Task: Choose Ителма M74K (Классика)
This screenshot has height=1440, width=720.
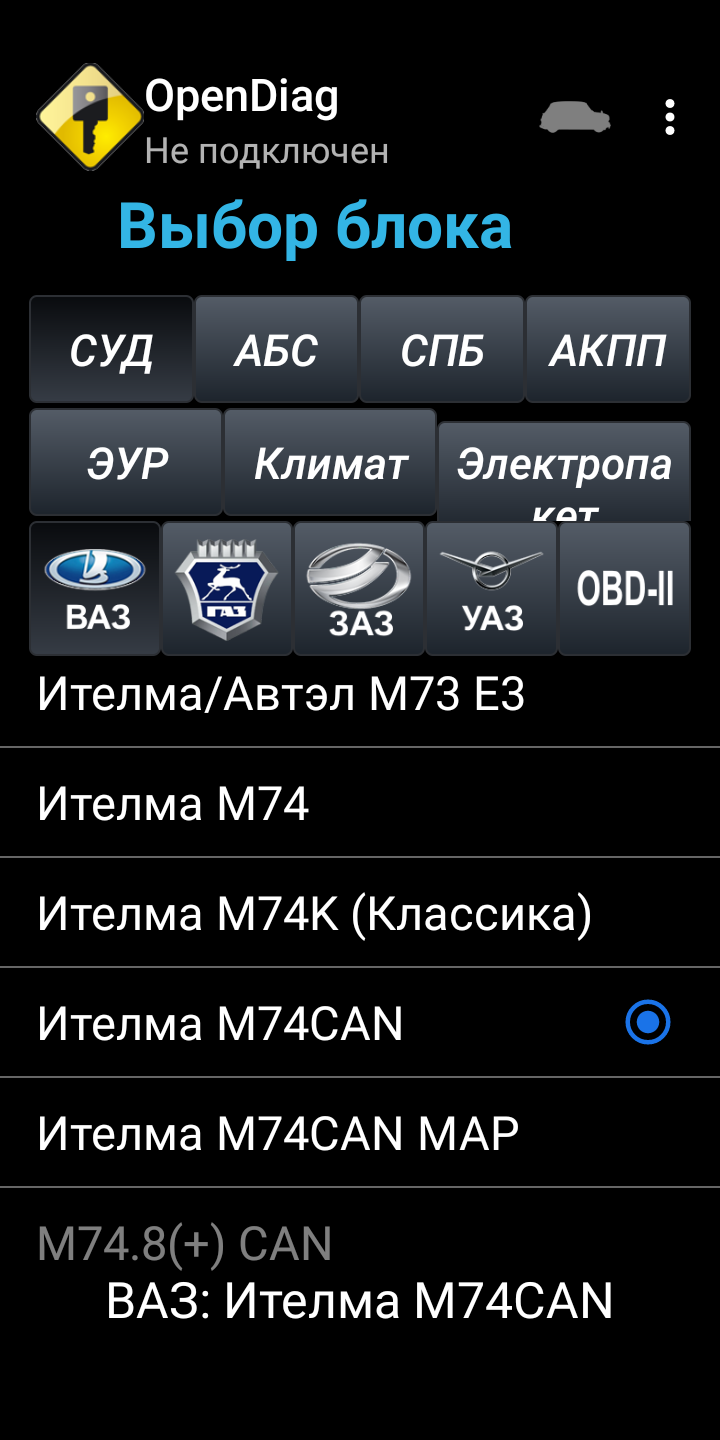Action: click(x=360, y=913)
